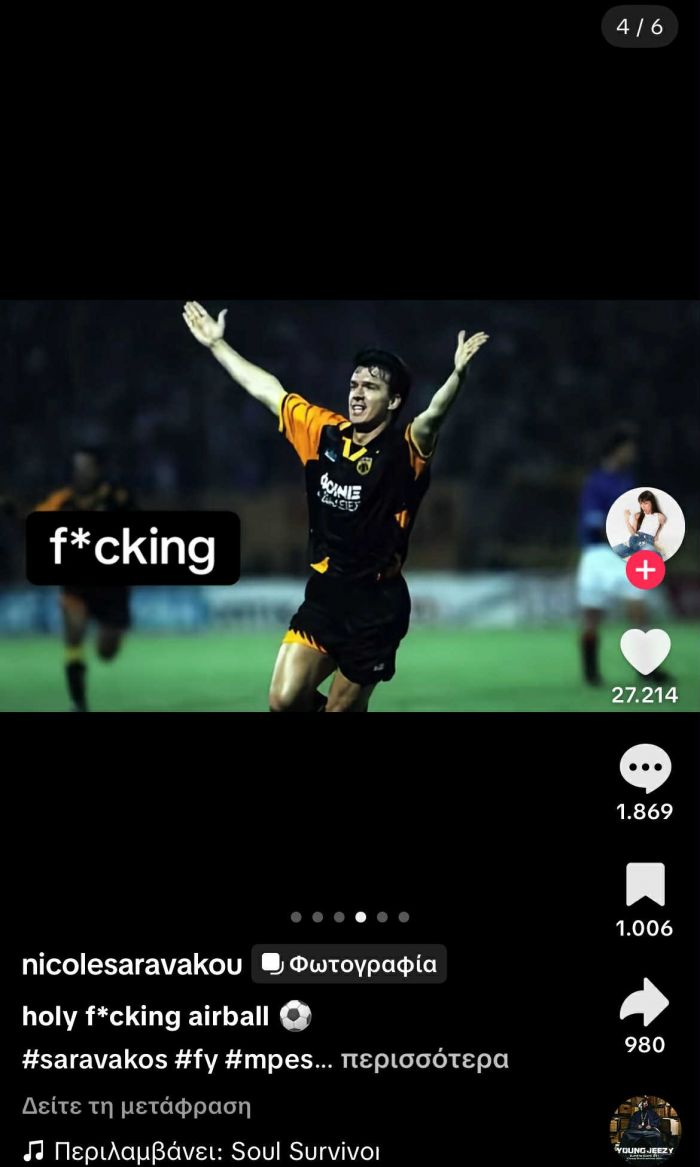Tap Δείτε τη μετάφραση to translate
Viewport: 700px width, 1167px height.
[x=136, y=1106]
